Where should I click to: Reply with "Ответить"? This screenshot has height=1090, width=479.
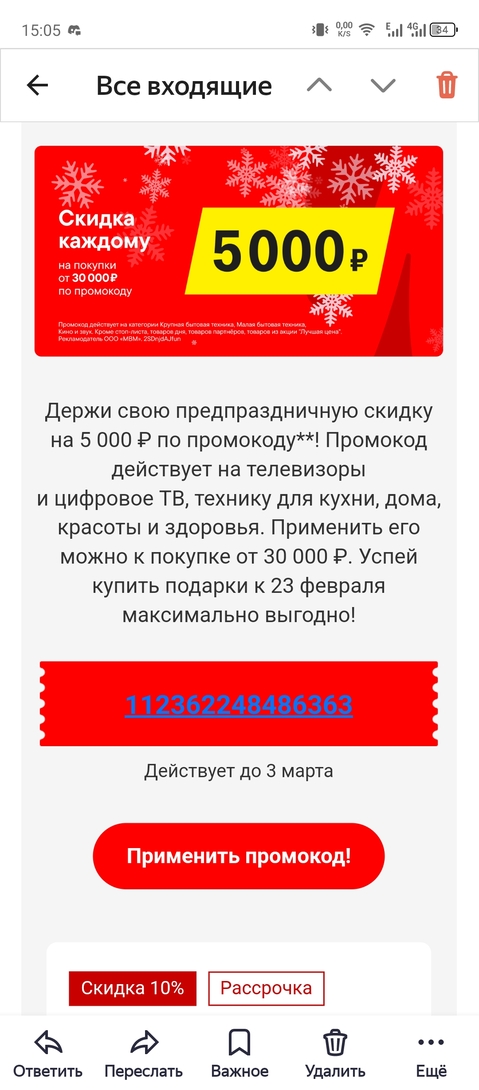click(48, 1053)
